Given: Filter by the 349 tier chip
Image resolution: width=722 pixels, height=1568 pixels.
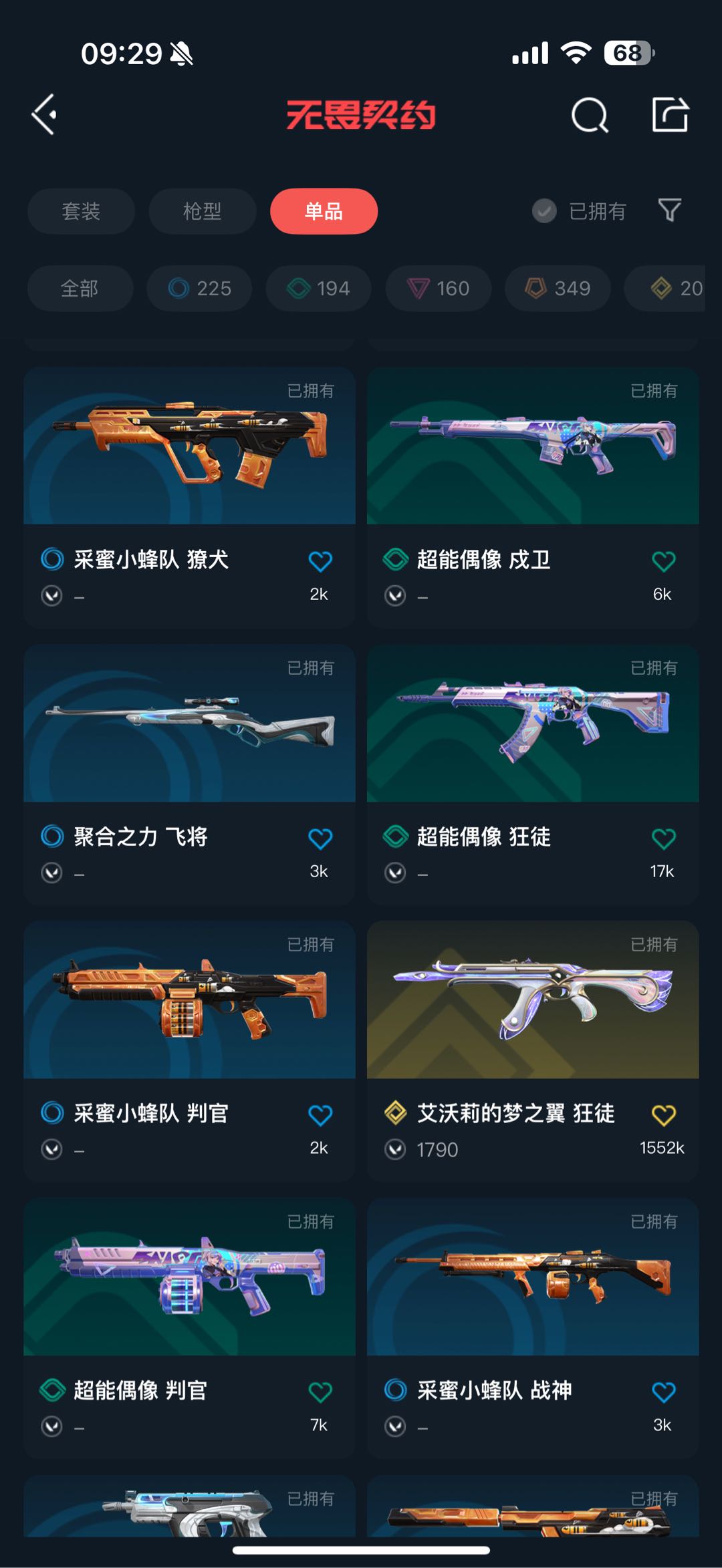Looking at the screenshot, I should point(558,289).
